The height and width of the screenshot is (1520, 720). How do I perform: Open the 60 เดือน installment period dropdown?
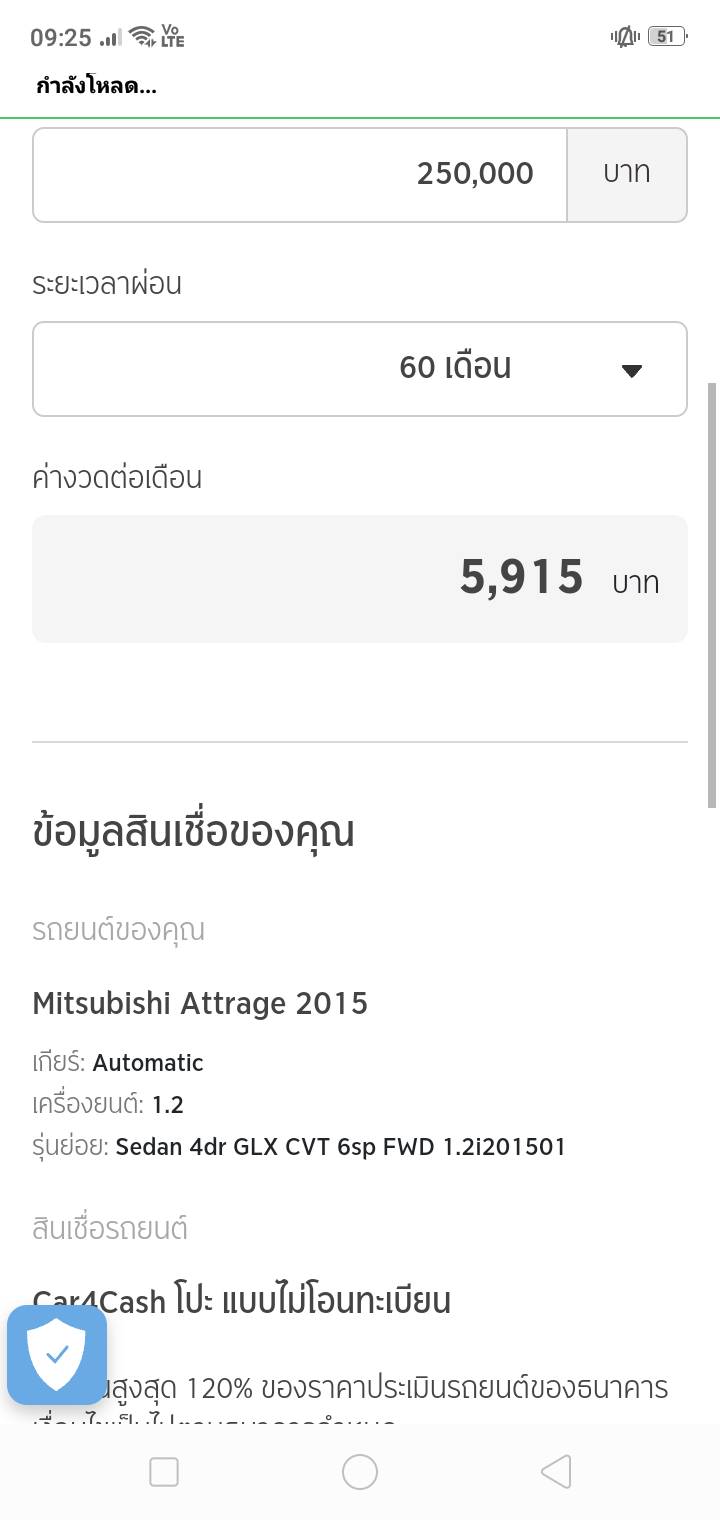[360, 369]
